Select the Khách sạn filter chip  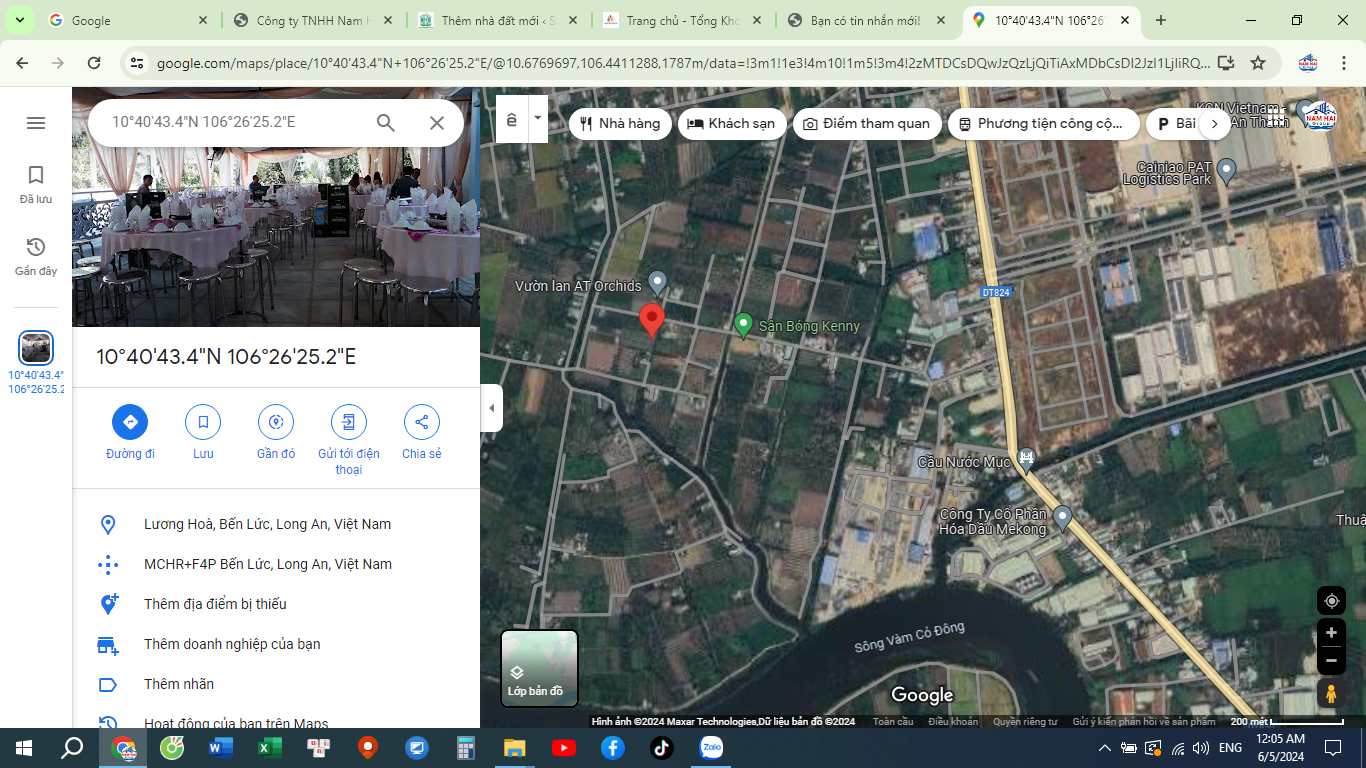point(732,124)
